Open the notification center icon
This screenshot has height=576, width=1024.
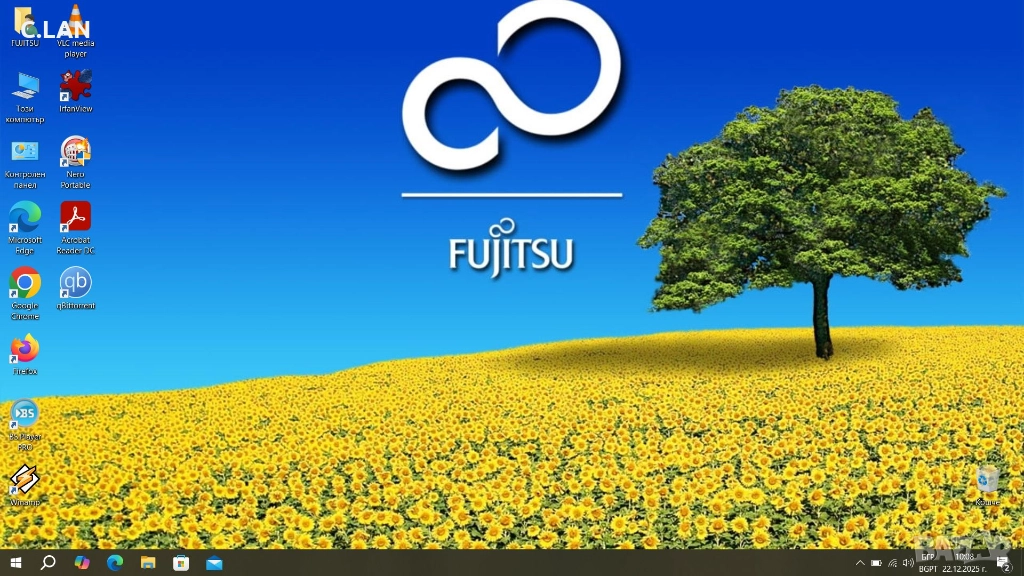(1003, 563)
